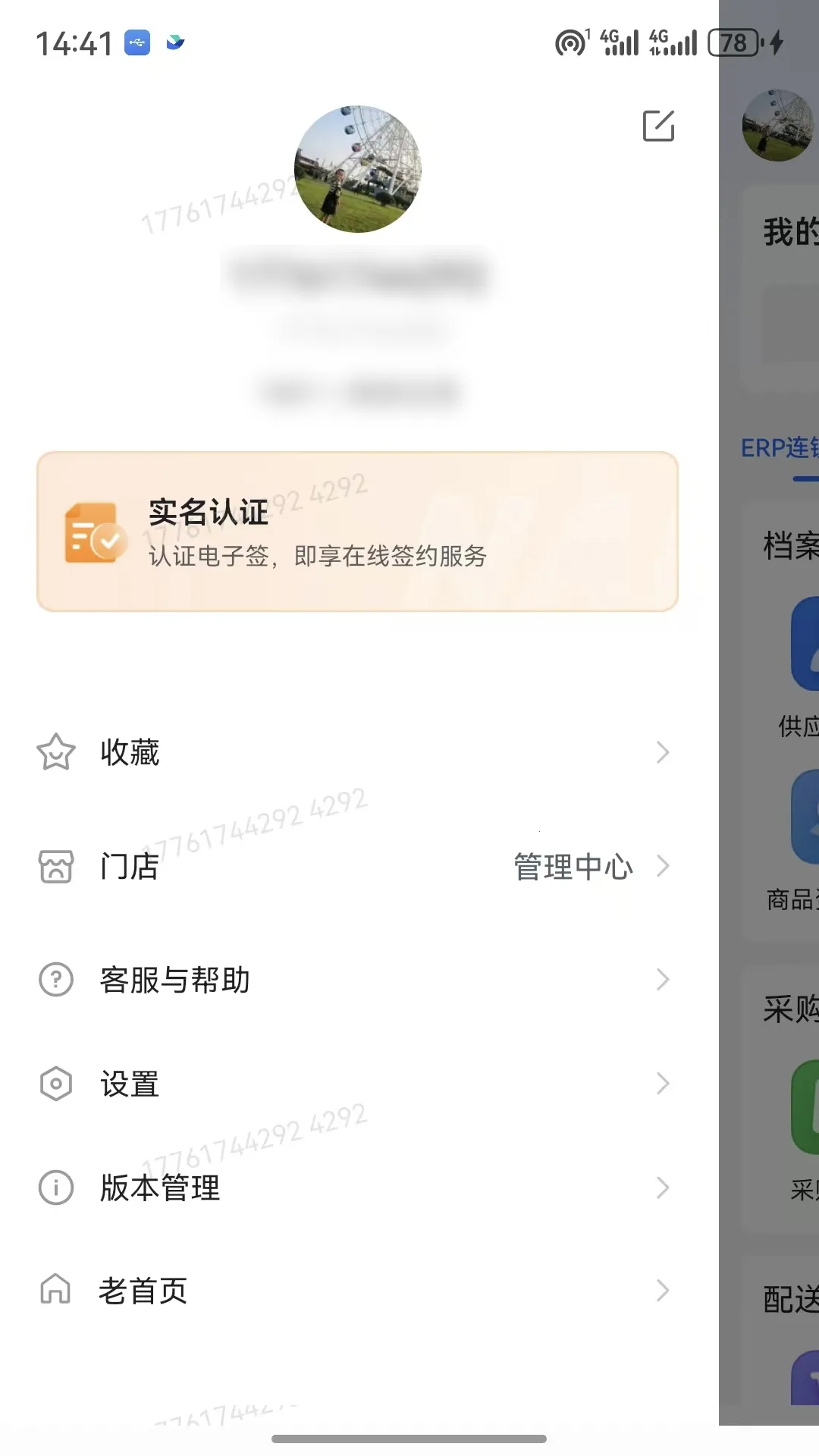Click the profile edit pencil icon
Viewport: 819px width, 1456px height.
click(x=657, y=126)
